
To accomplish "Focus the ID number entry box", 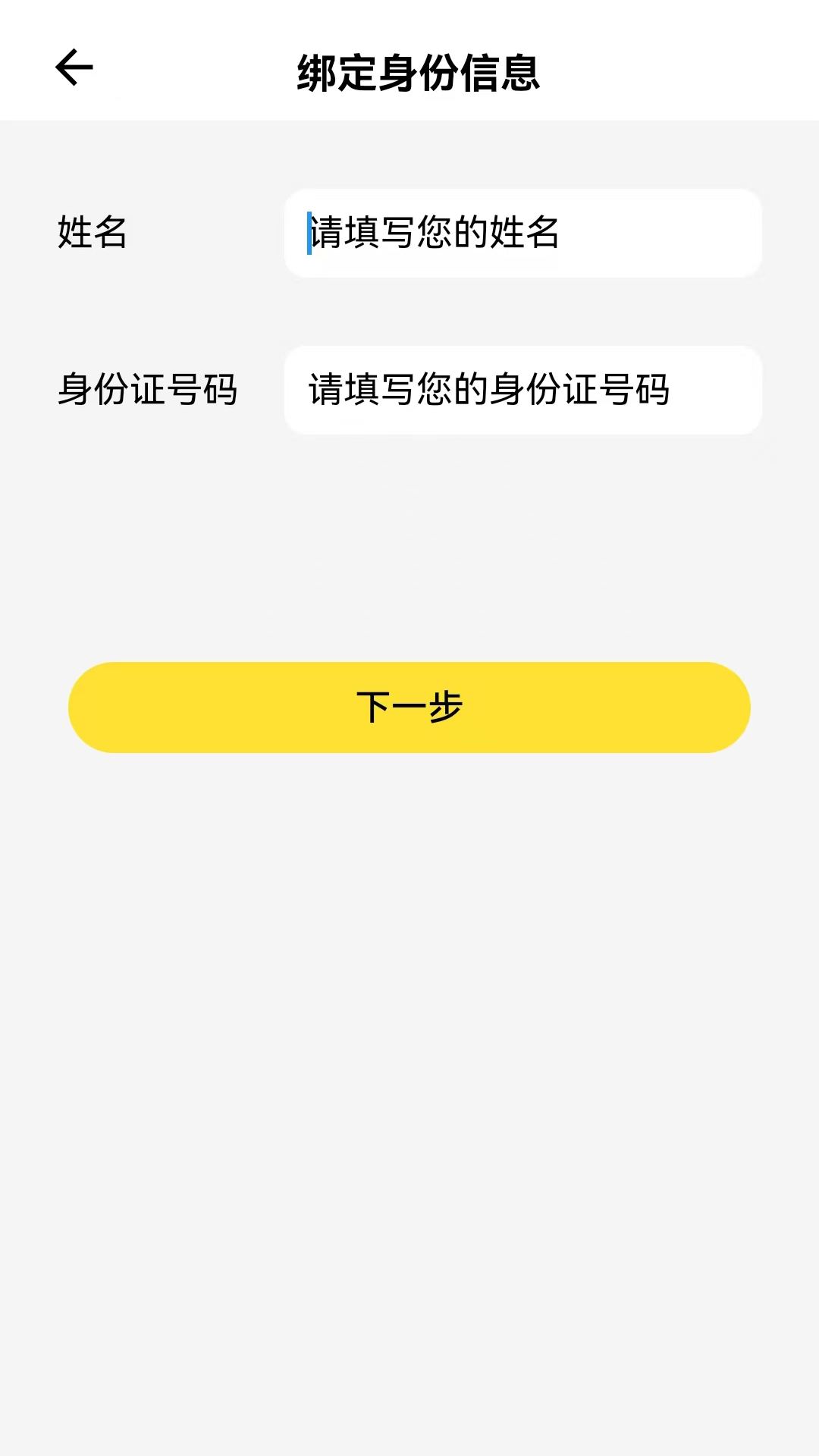I will tap(523, 390).
